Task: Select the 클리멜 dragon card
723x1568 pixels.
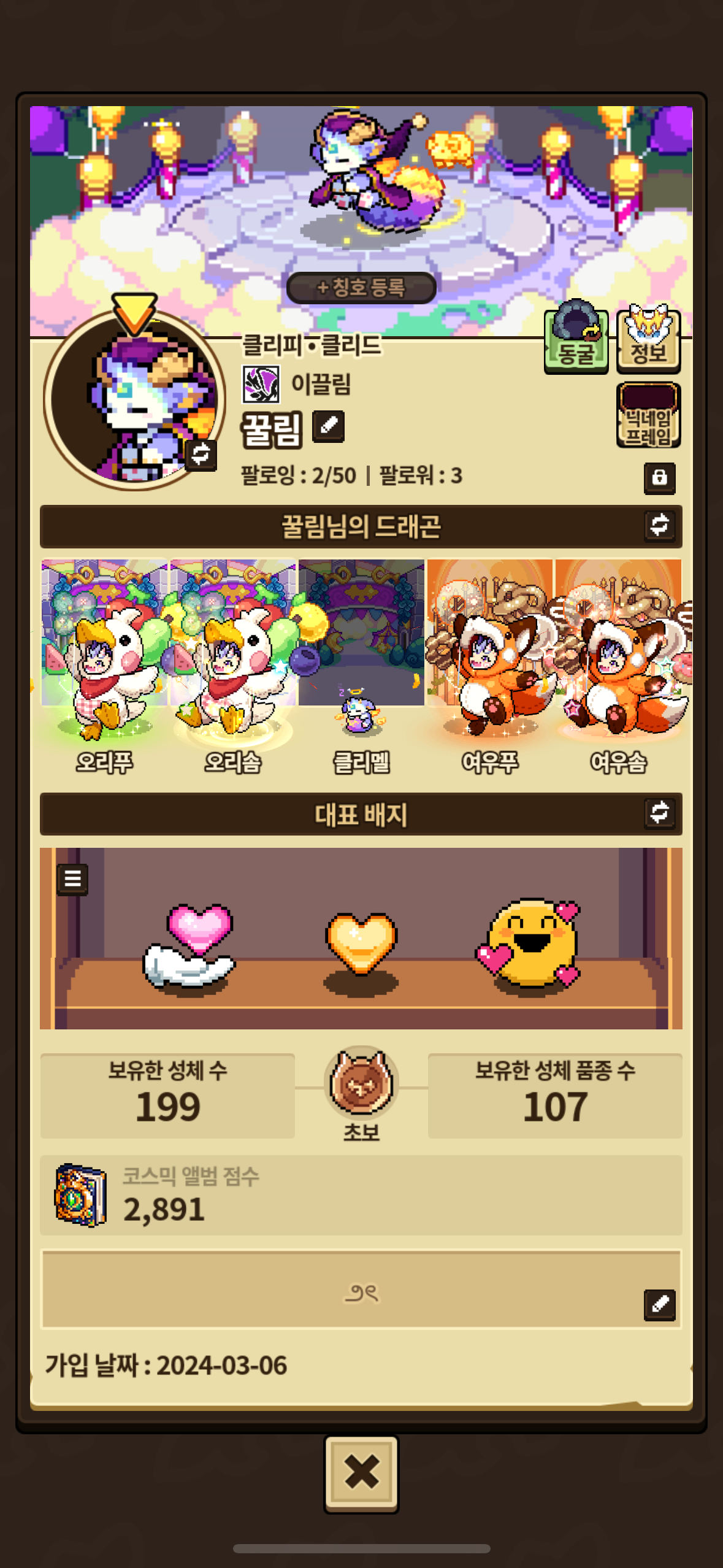Action: pyautogui.click(x=361, y=666)
